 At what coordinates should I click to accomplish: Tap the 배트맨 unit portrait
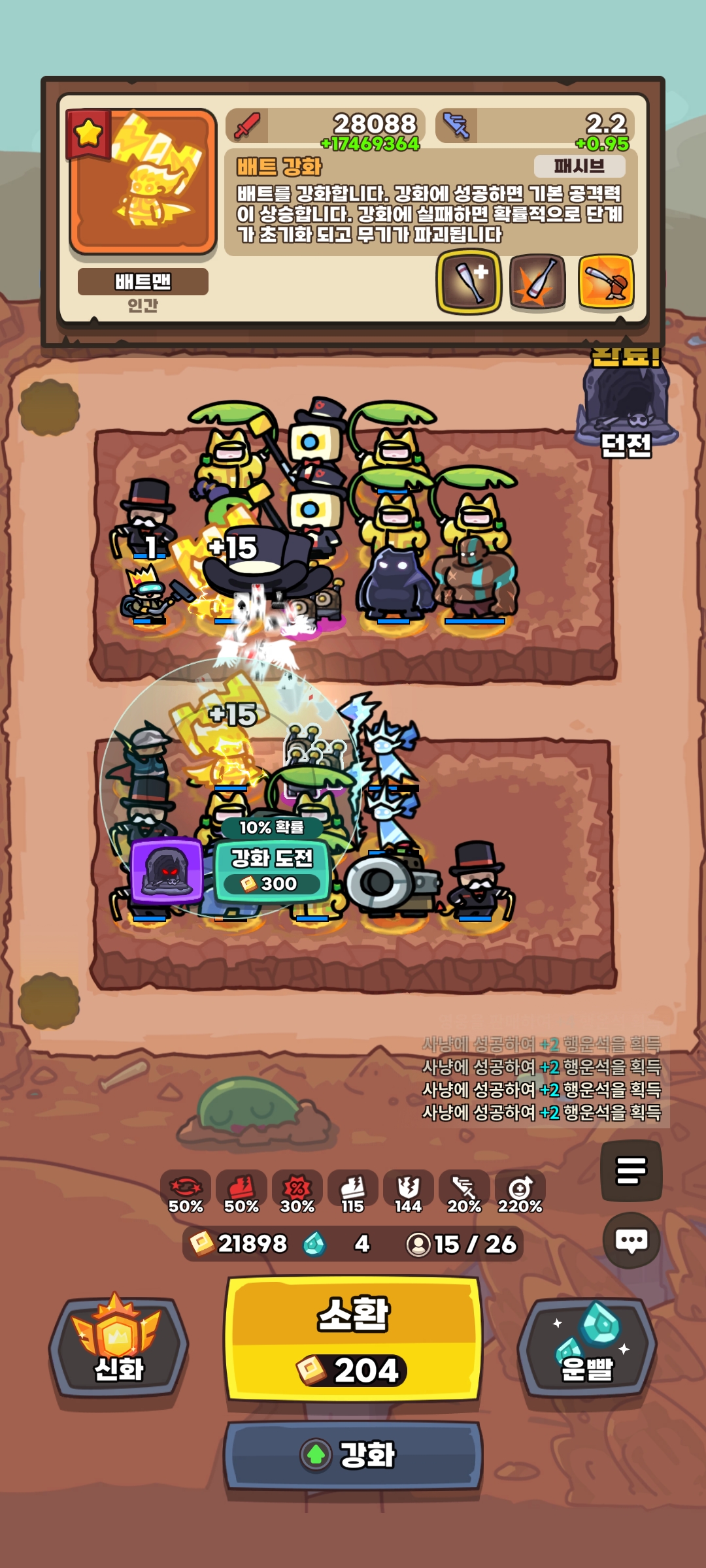[143, 182]
